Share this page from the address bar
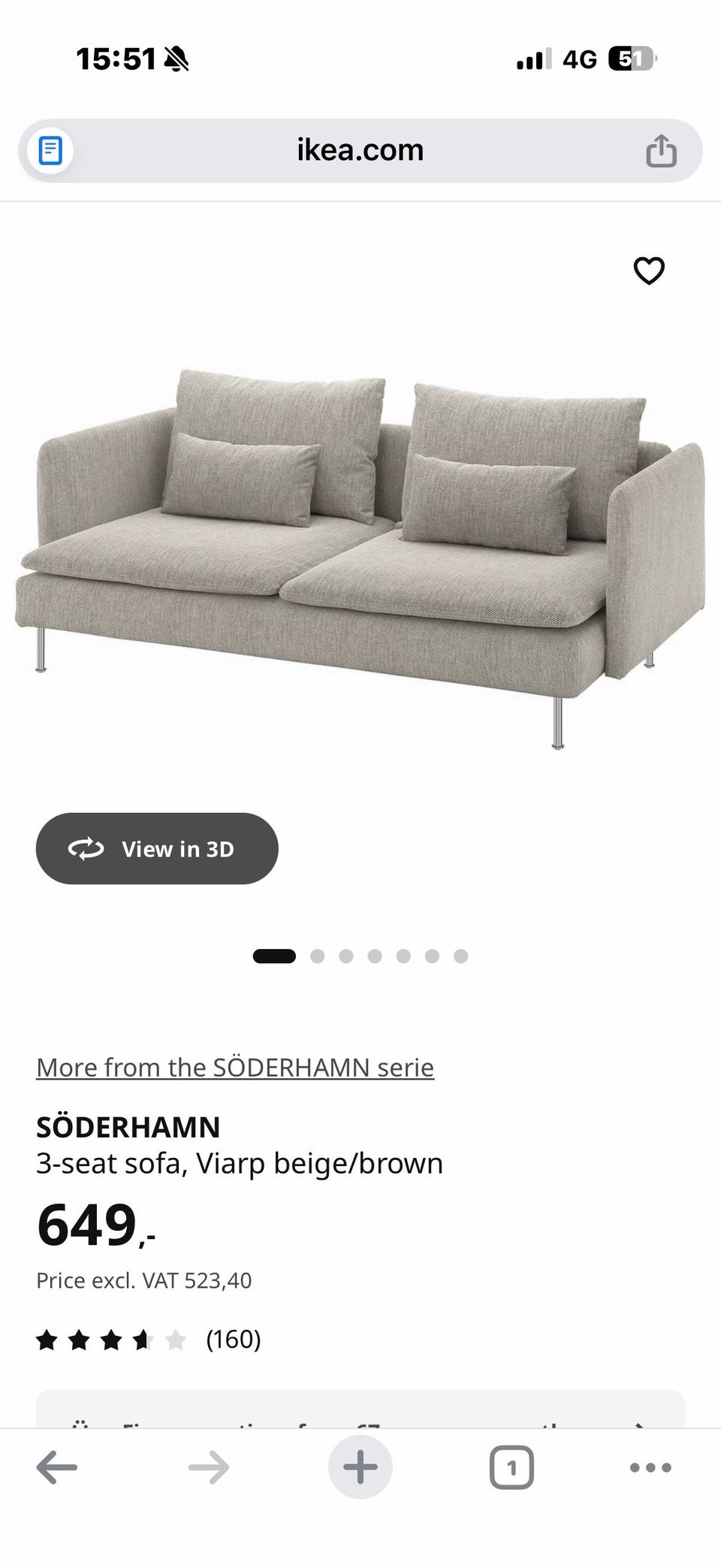The width and height of the screenshot is (721, 1568). point(661,150)
